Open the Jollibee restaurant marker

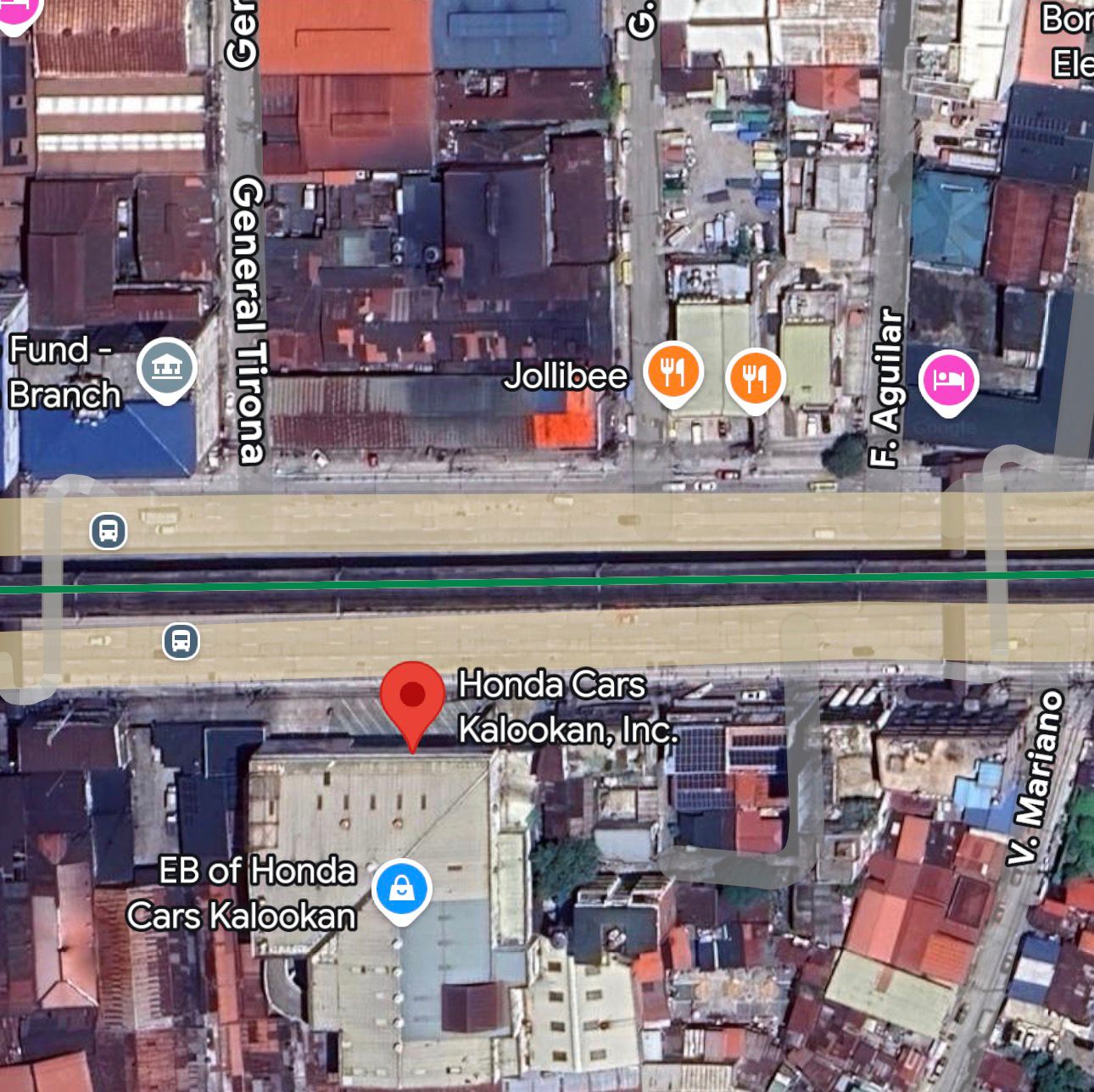click(x=673, y=371)
